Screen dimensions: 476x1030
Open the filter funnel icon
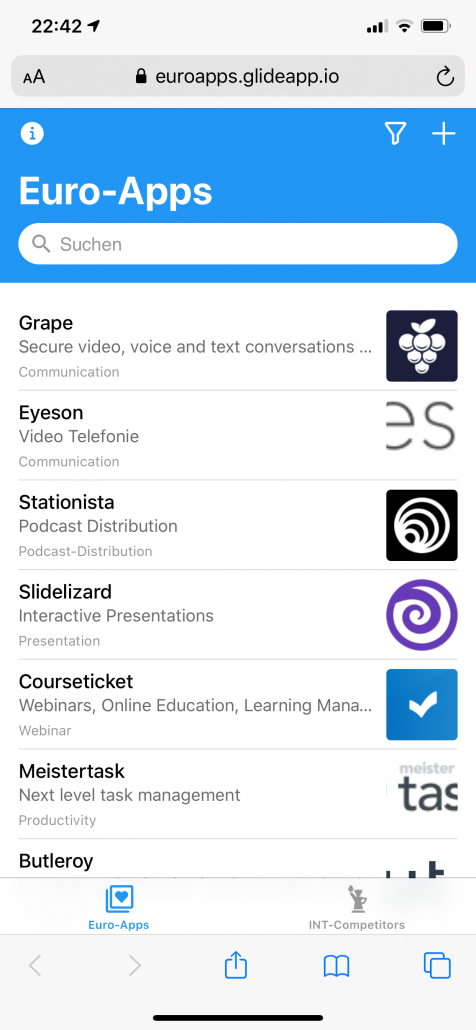click(395, 134)
